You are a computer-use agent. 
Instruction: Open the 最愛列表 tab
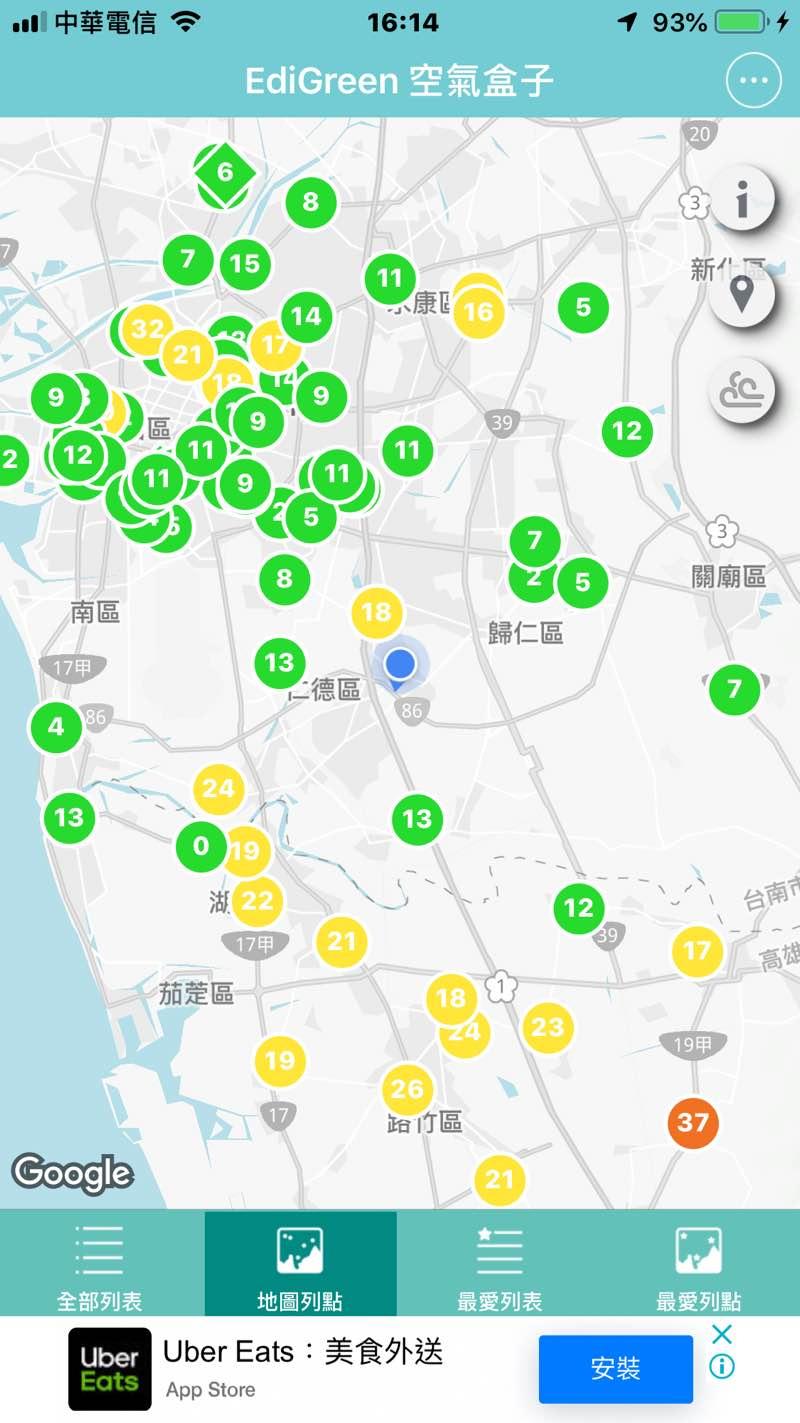(x=499, y=1264)
